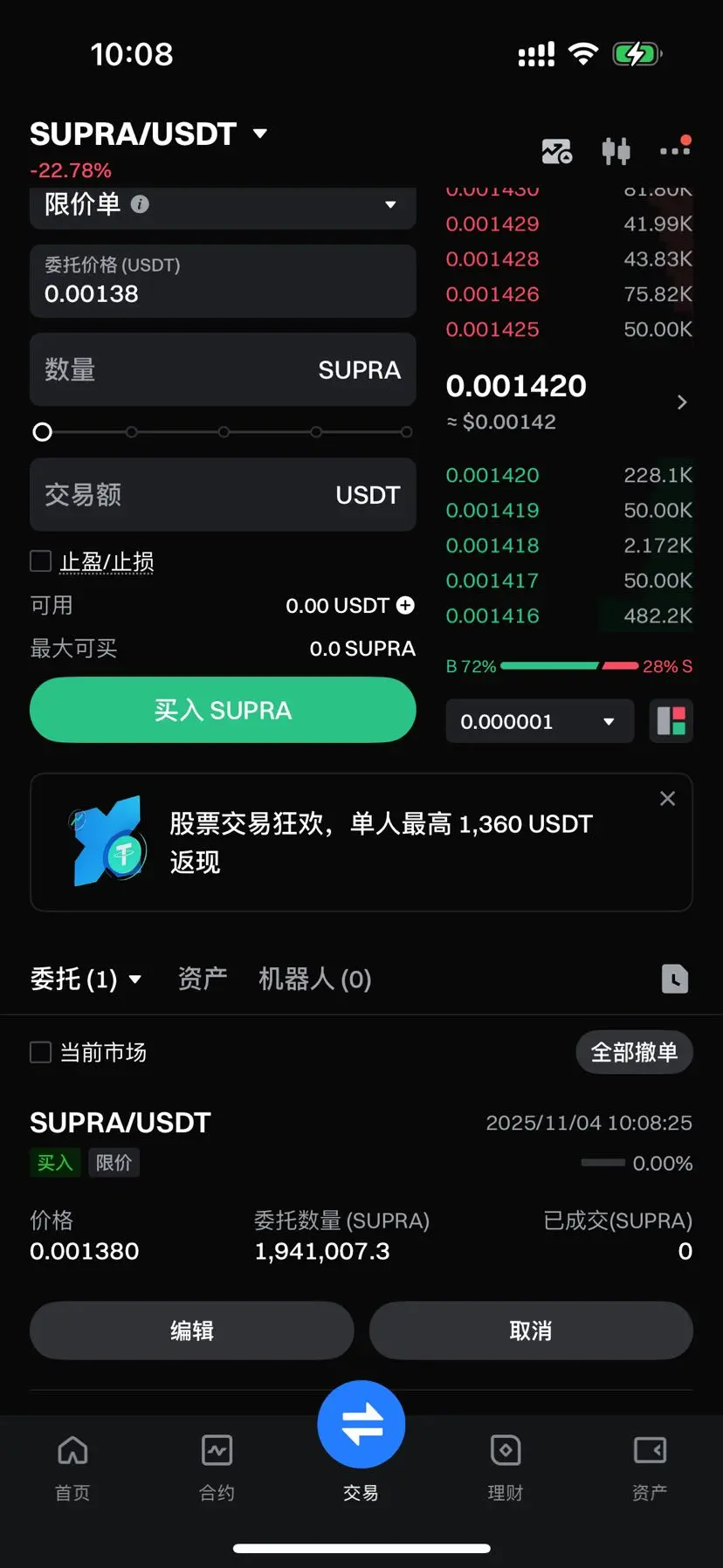Change the order book layout icon
723x1568 pixels.
click(671, 721)
